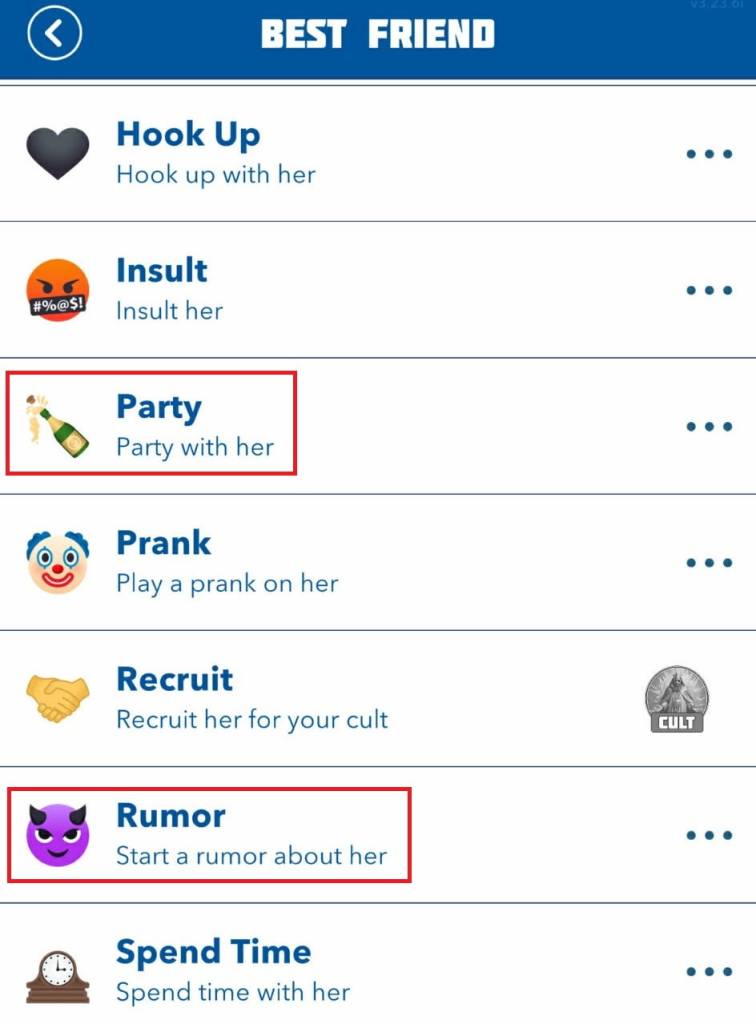
Task: Play a prank on her
Action: (226, 562)
